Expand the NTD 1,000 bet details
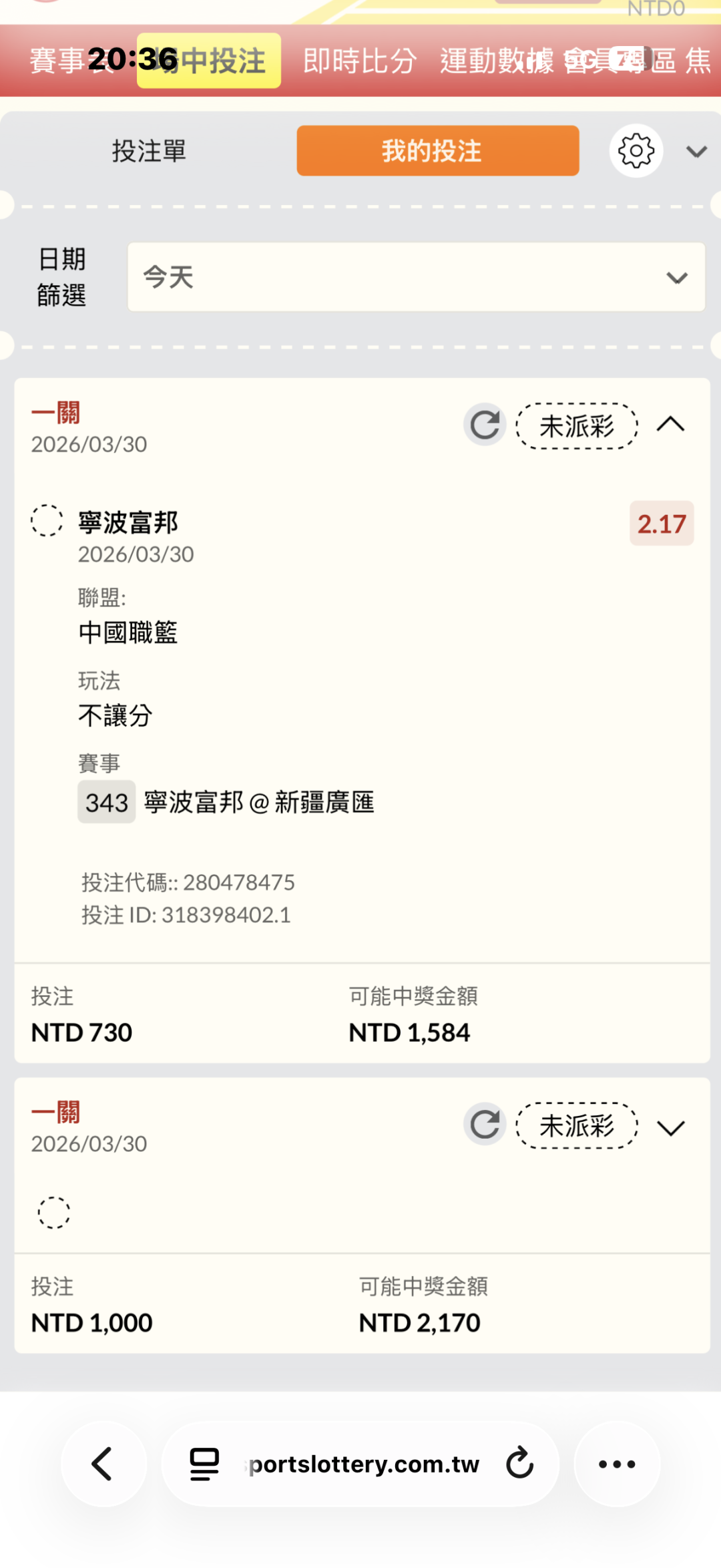The height and width of the screenshot is (1568, 721). click(671, 1128)
